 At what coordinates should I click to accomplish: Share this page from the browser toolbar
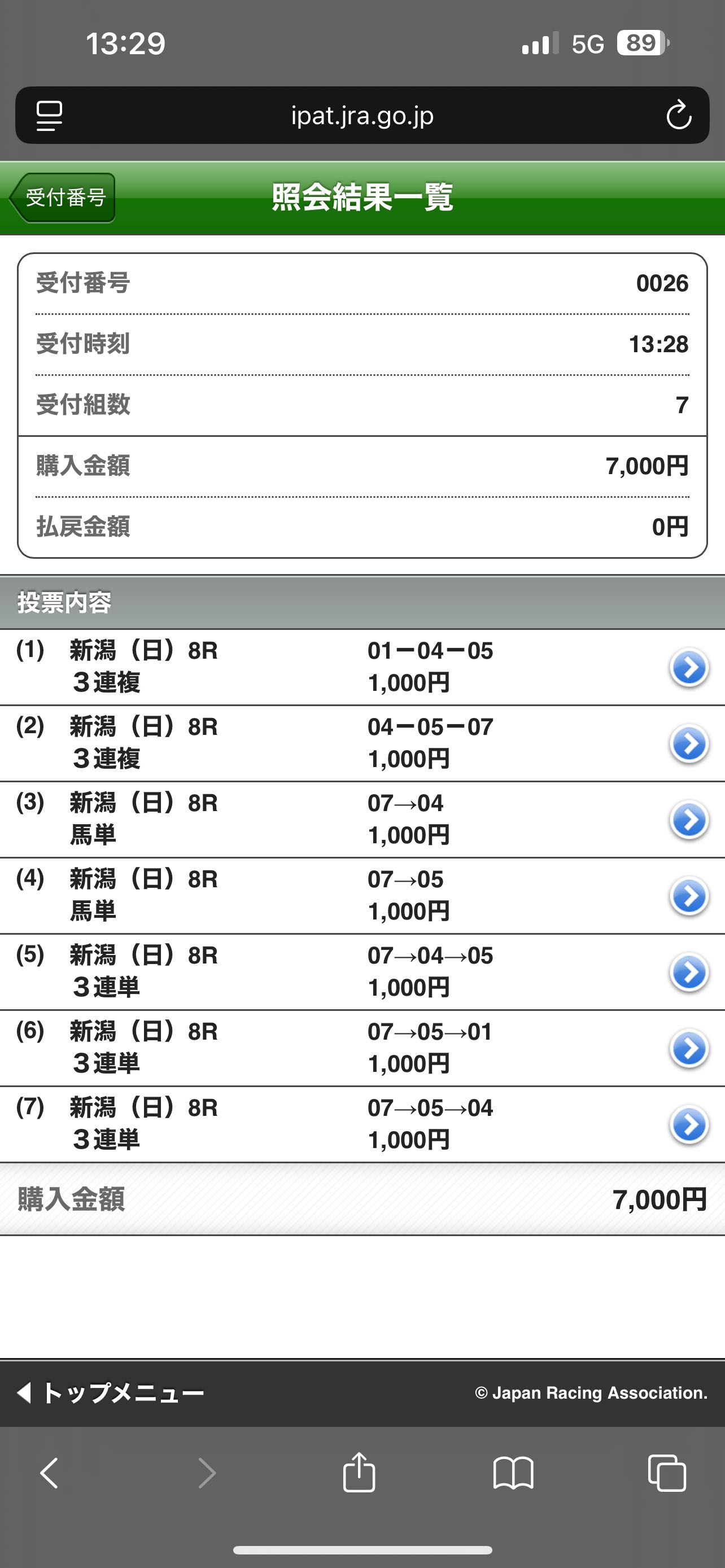pos(359,1472)
